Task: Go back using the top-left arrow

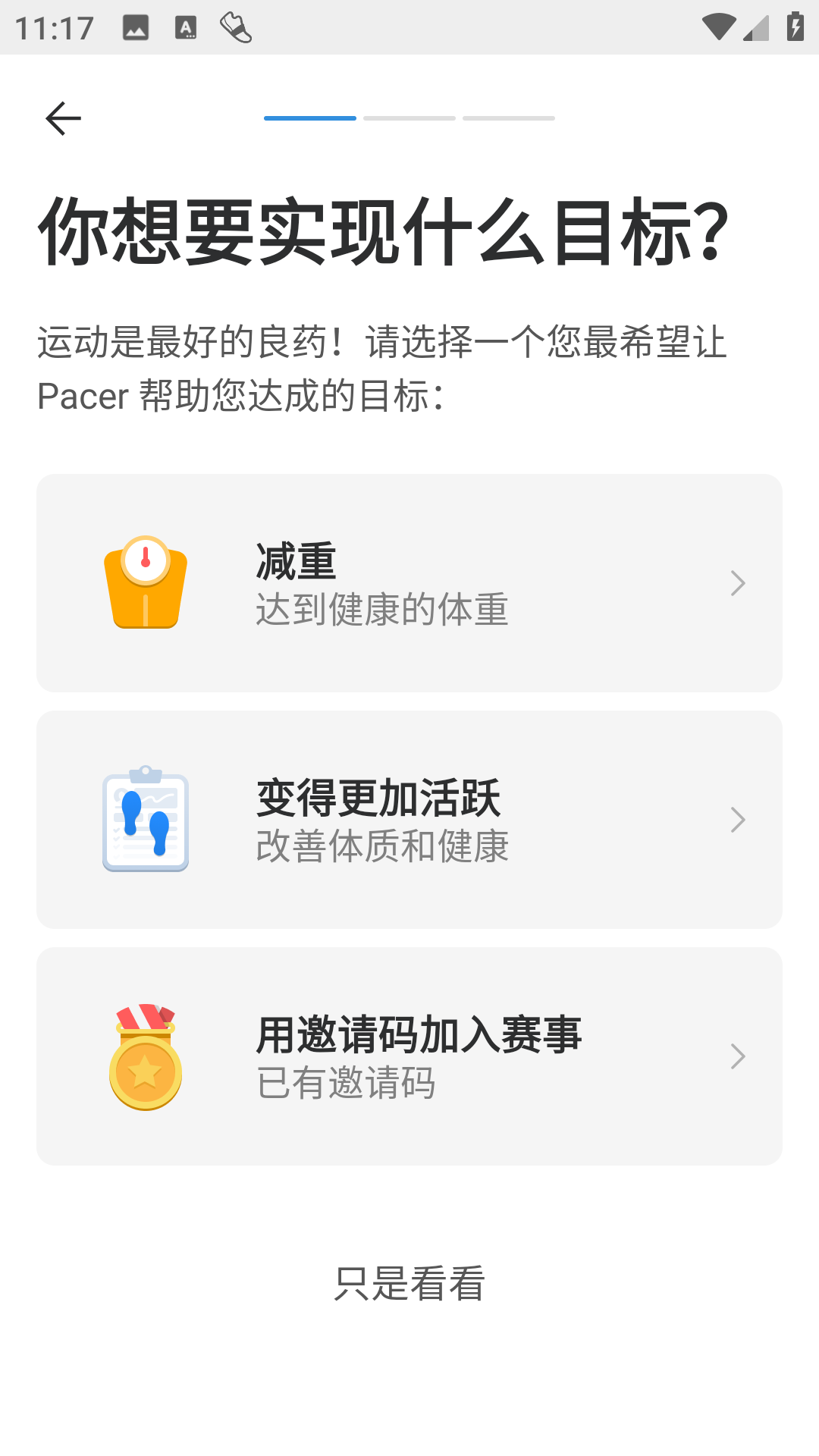Action: (x=63, y=118)
